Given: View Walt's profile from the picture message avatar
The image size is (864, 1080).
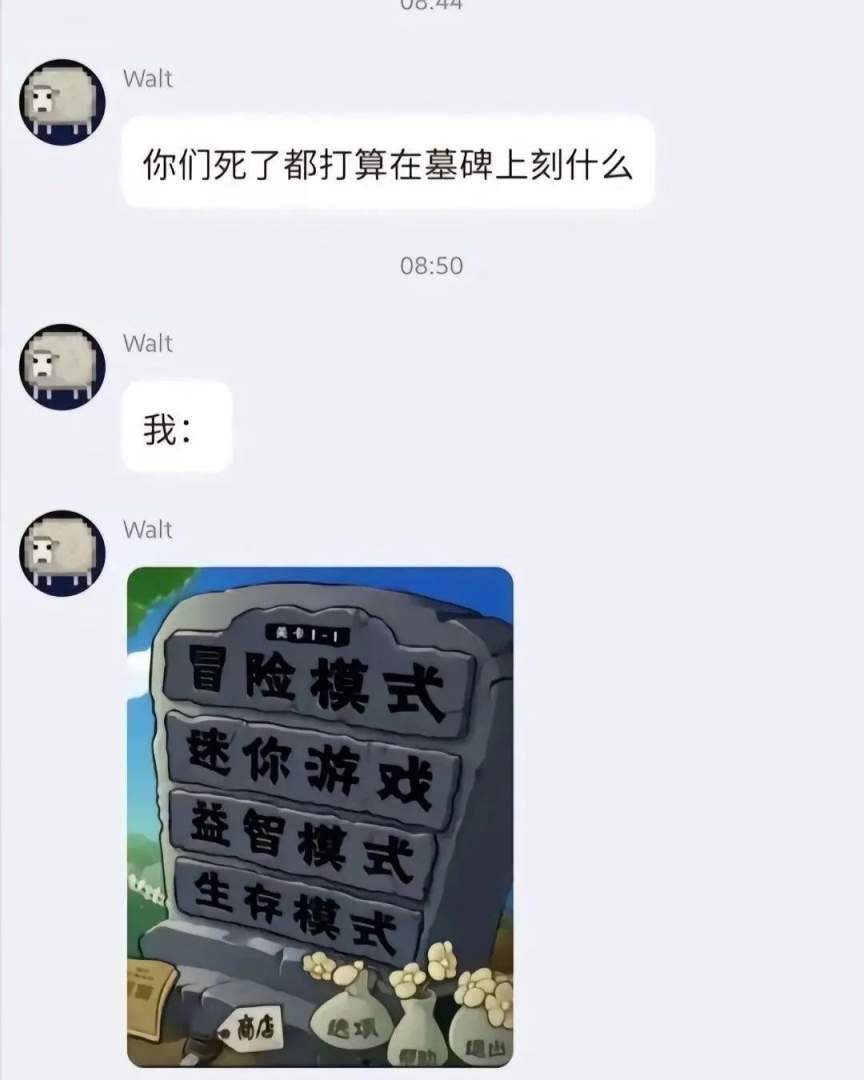Looking at the screenshot, I should coord(62,552).
